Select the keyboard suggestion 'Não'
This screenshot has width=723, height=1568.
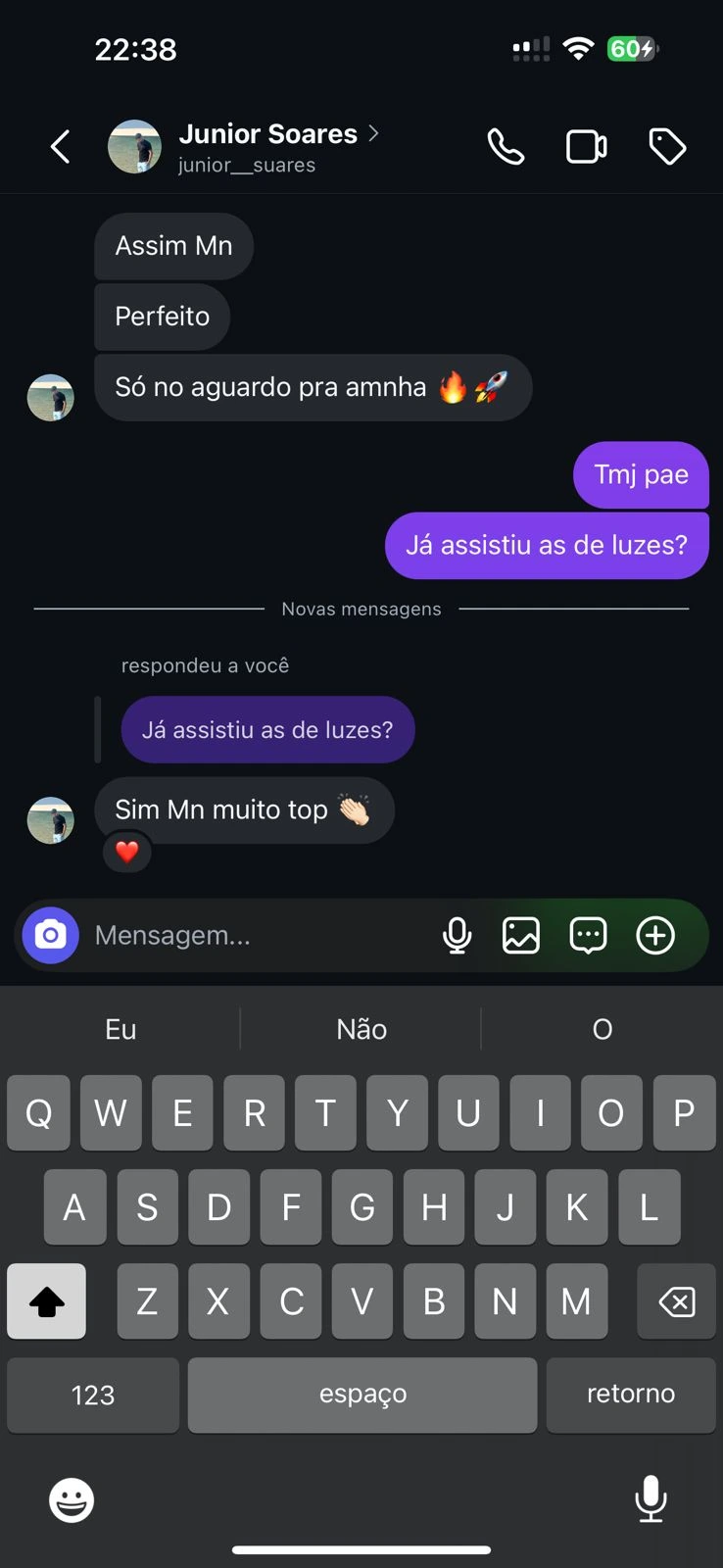click(x=361, y=1029)
